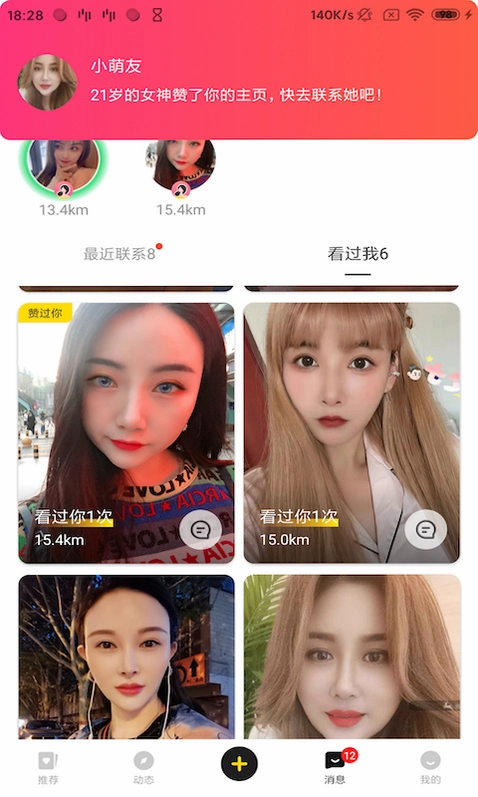Open the 消息 tab

click(336, 768)
